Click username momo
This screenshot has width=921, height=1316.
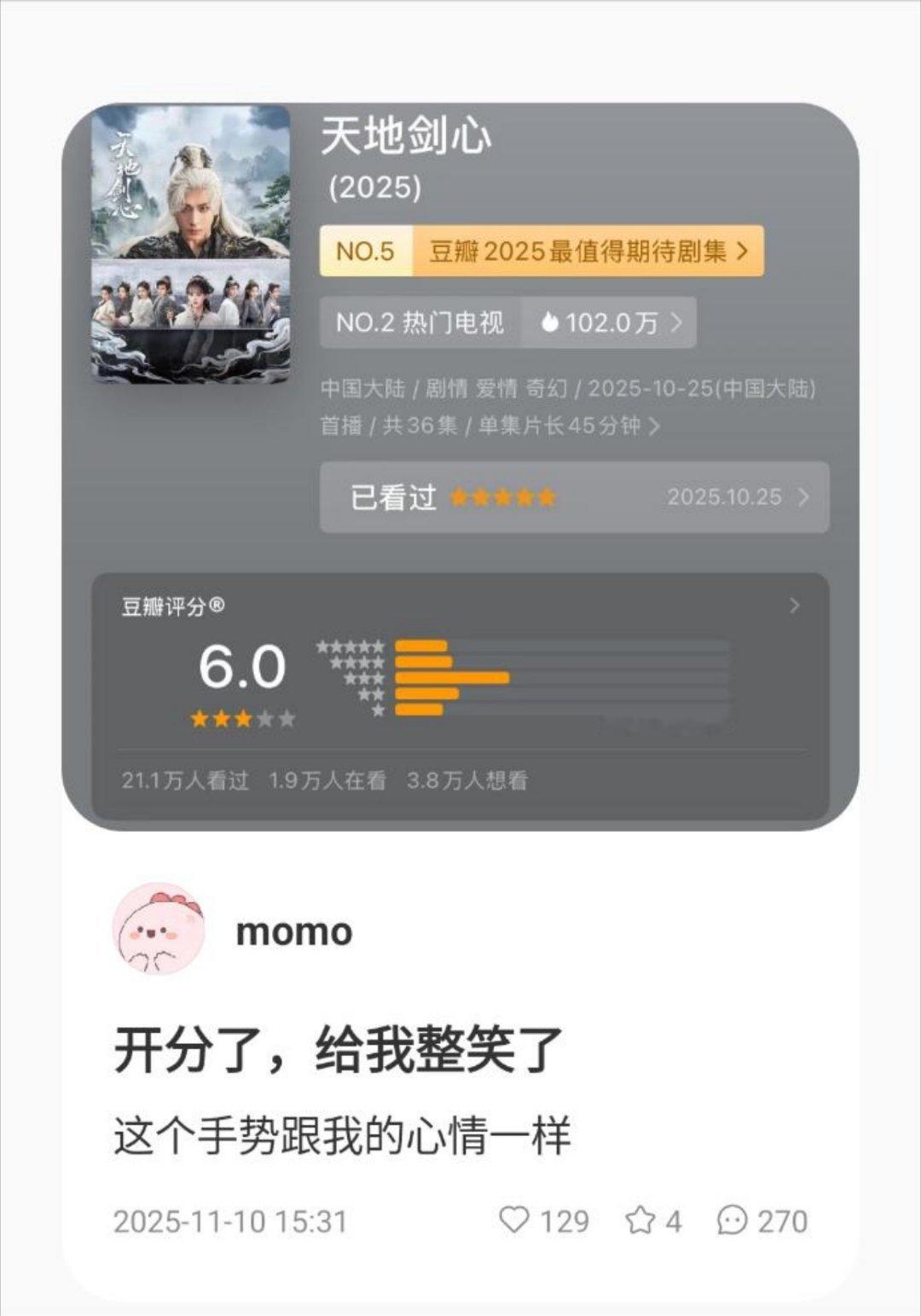[292, 932]
